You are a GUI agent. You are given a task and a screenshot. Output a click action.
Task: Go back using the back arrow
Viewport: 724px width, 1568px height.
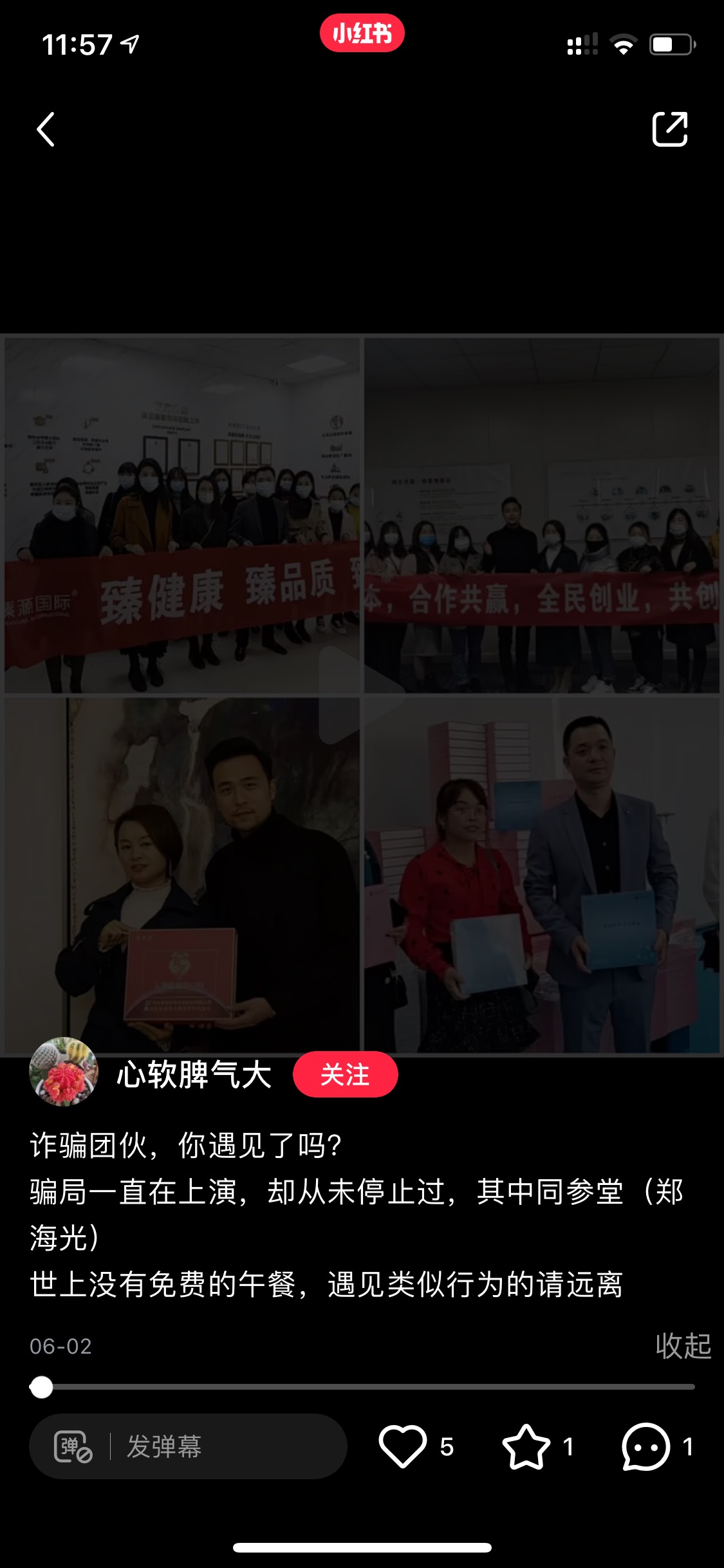tap(46, 129)
